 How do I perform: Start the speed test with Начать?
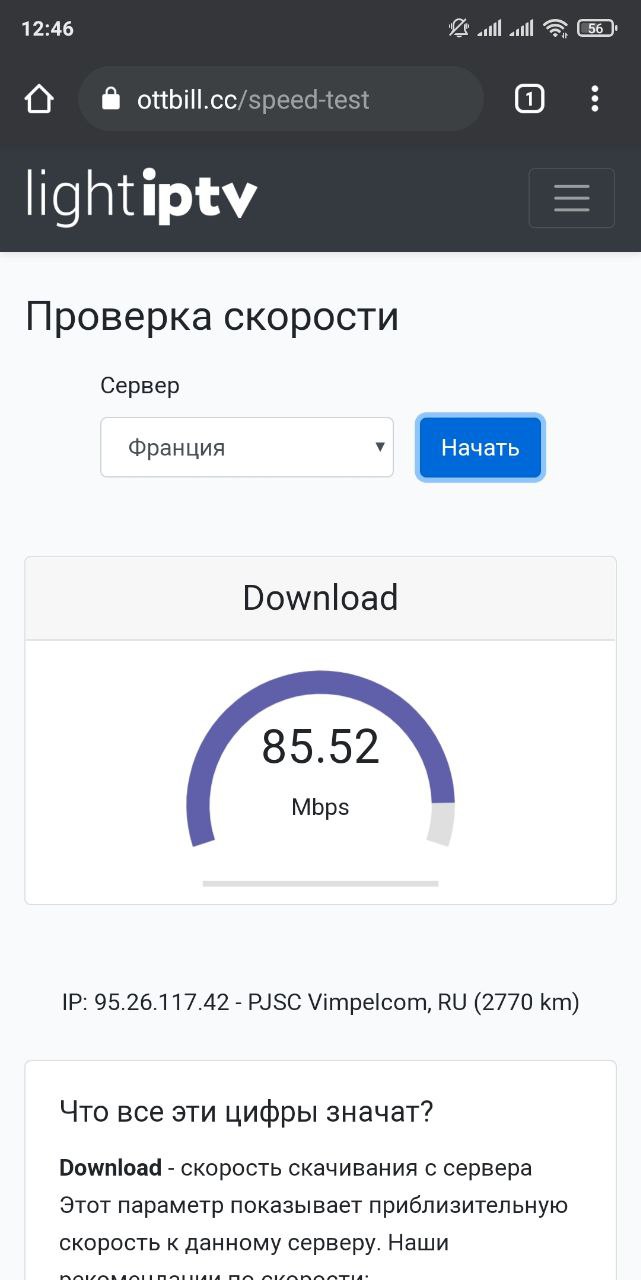click(480, 447)
